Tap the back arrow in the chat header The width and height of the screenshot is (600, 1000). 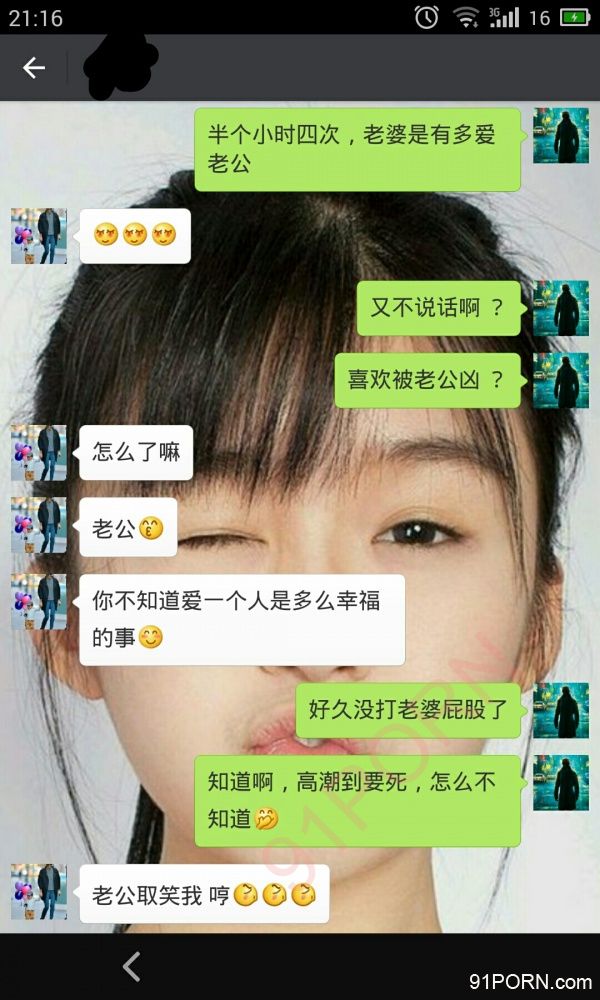tap(34, 68)
